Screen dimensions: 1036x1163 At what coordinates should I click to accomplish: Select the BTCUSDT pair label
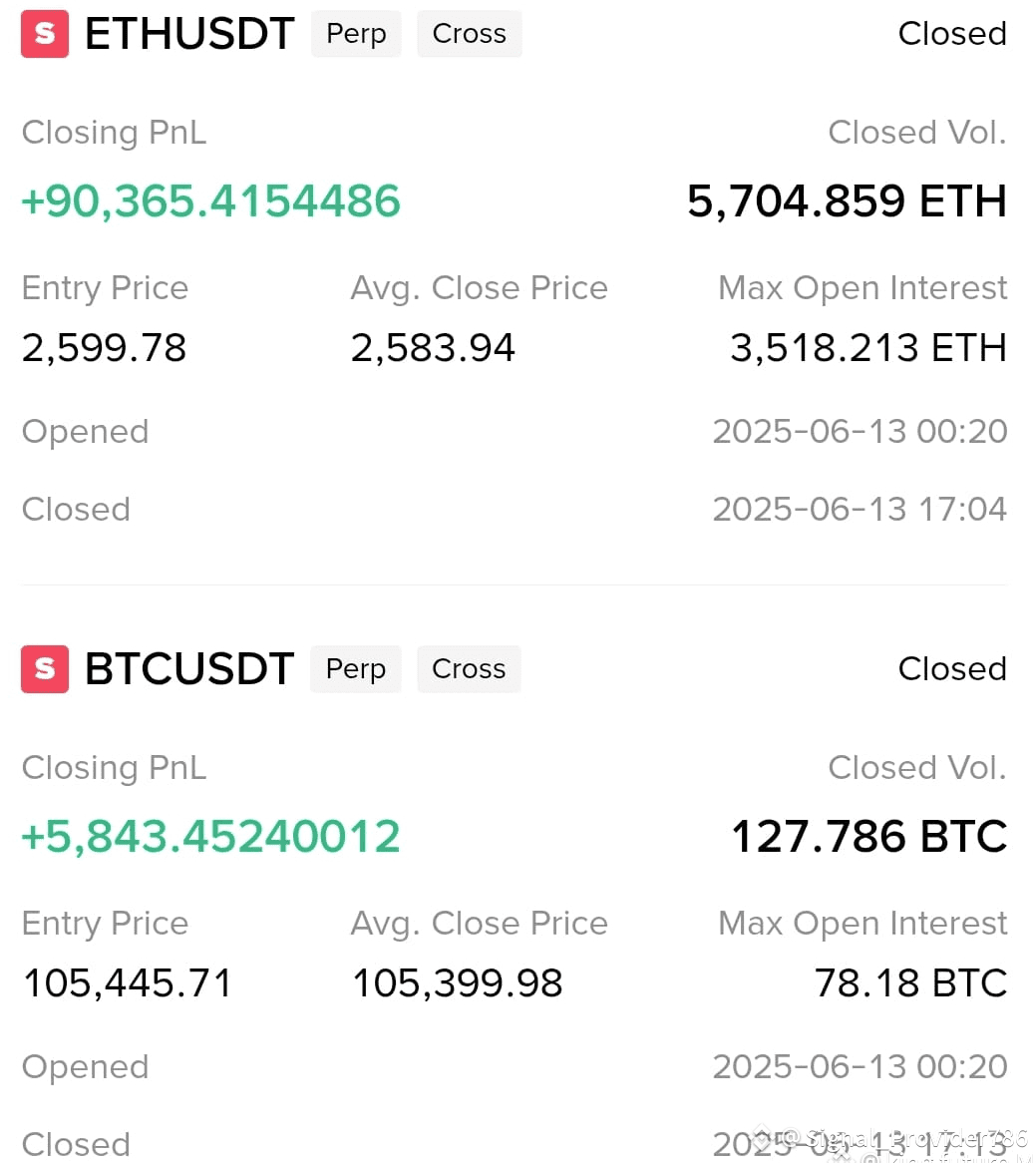189,669
